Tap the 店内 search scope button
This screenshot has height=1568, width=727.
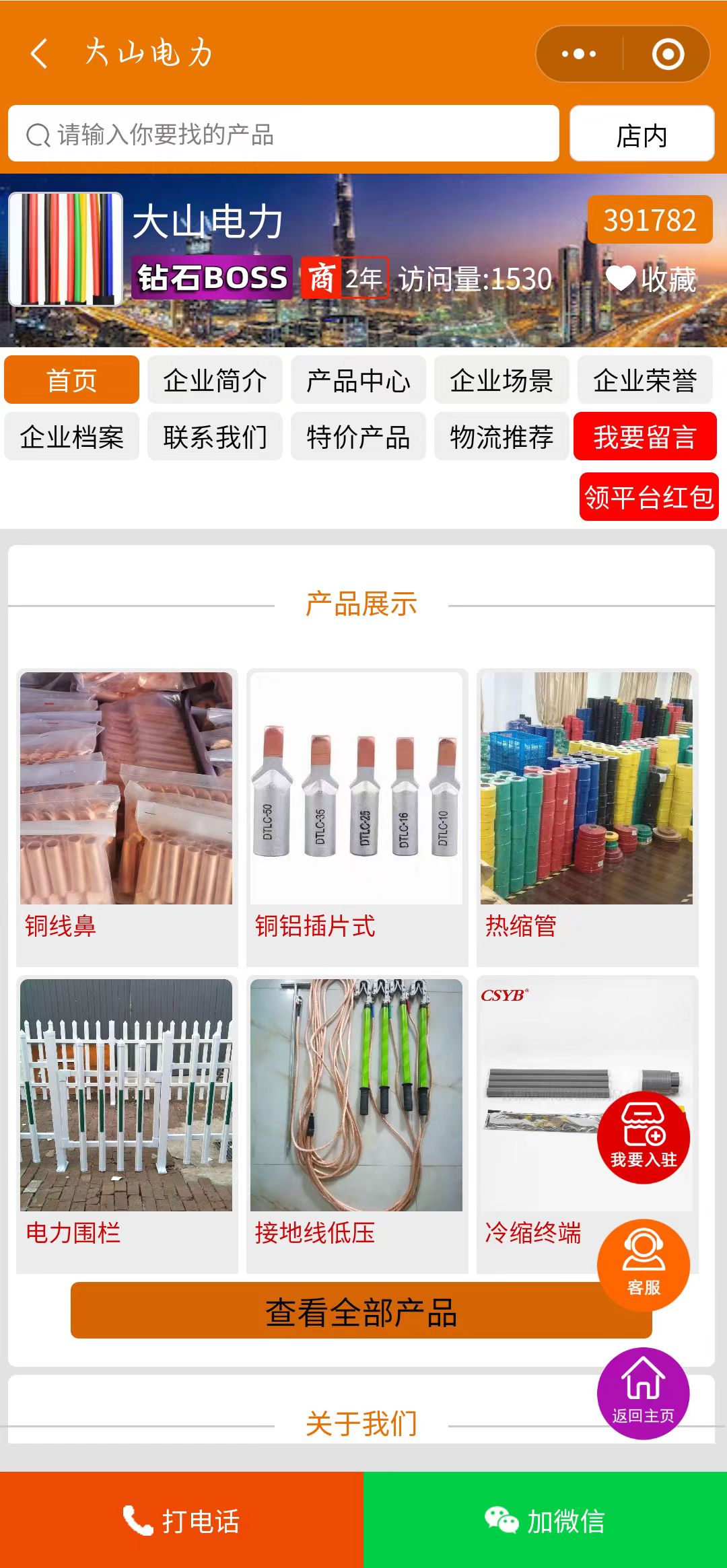coord(642,134)
